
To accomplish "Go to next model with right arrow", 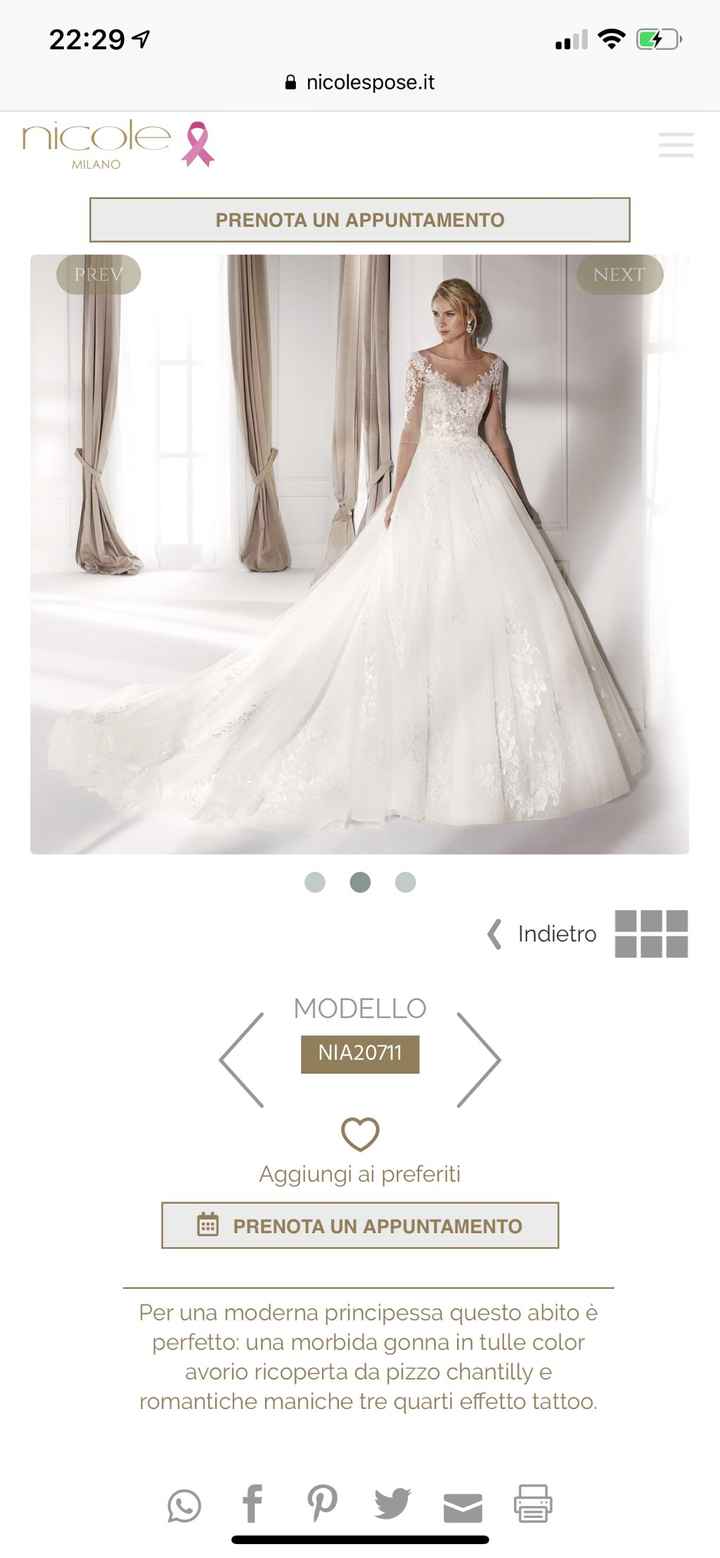I will (477, 1059).
